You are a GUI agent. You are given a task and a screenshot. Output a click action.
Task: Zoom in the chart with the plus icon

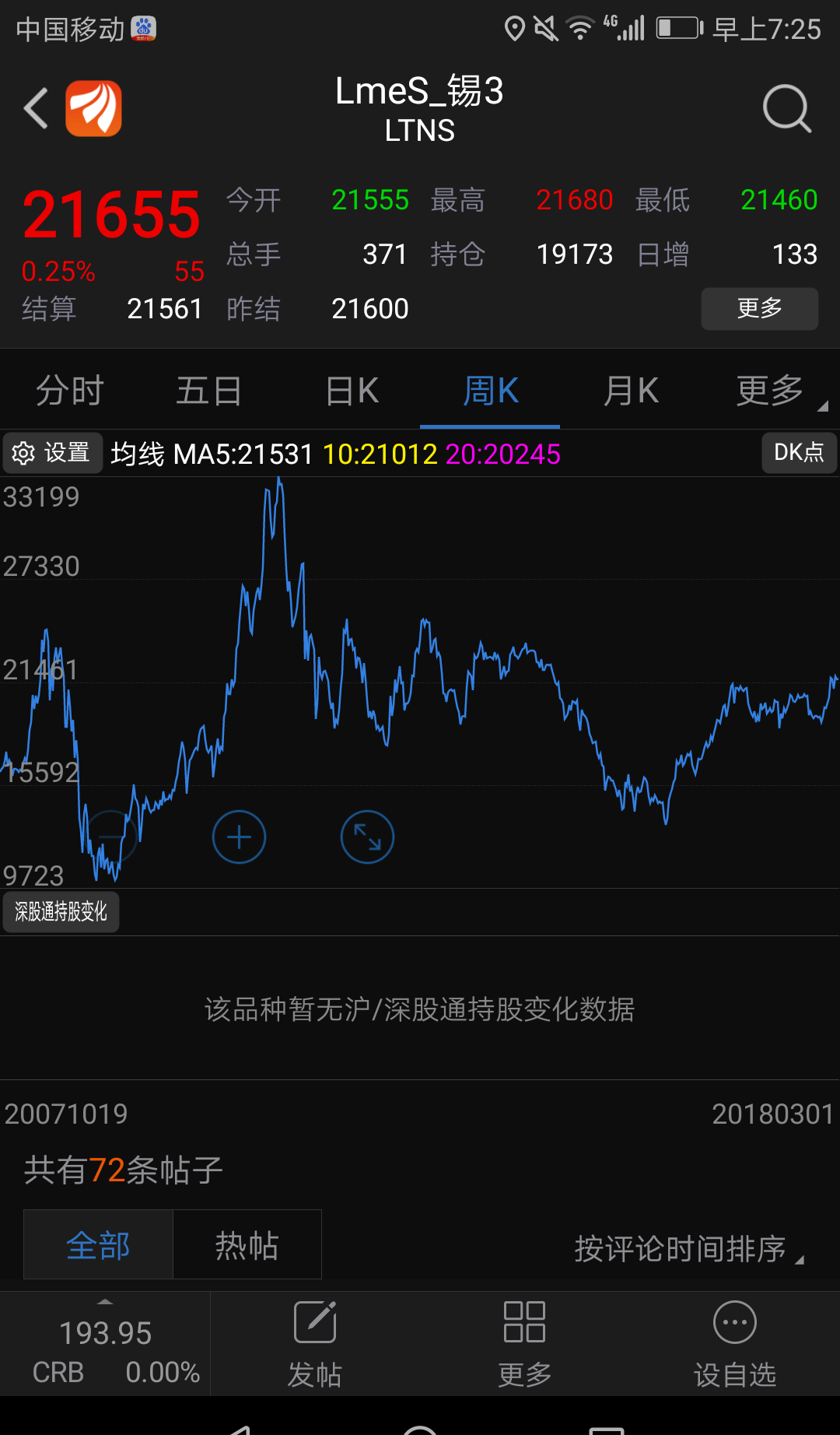coord(239,836)
